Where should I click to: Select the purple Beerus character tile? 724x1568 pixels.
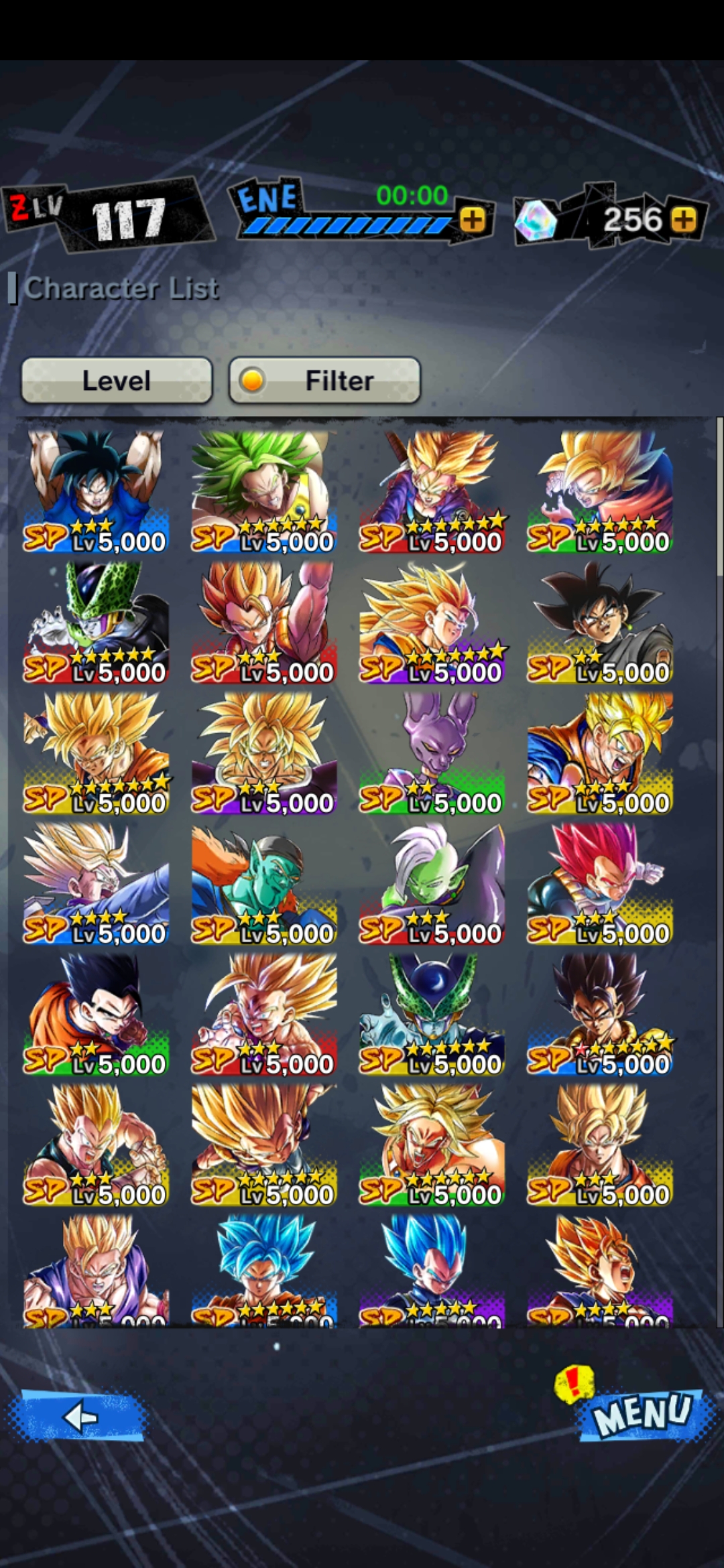432,754
